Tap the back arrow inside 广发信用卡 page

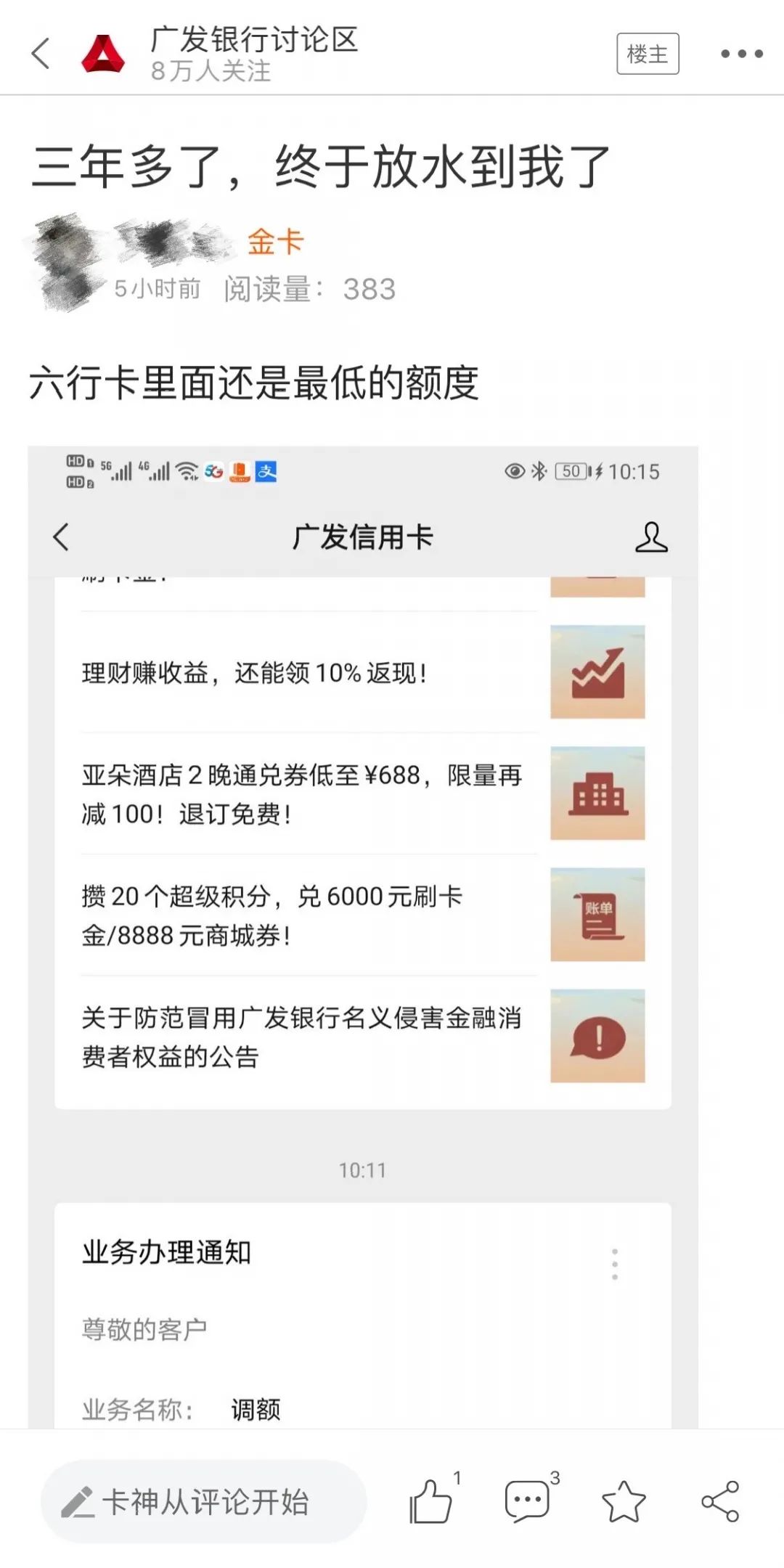coord(62,539)
